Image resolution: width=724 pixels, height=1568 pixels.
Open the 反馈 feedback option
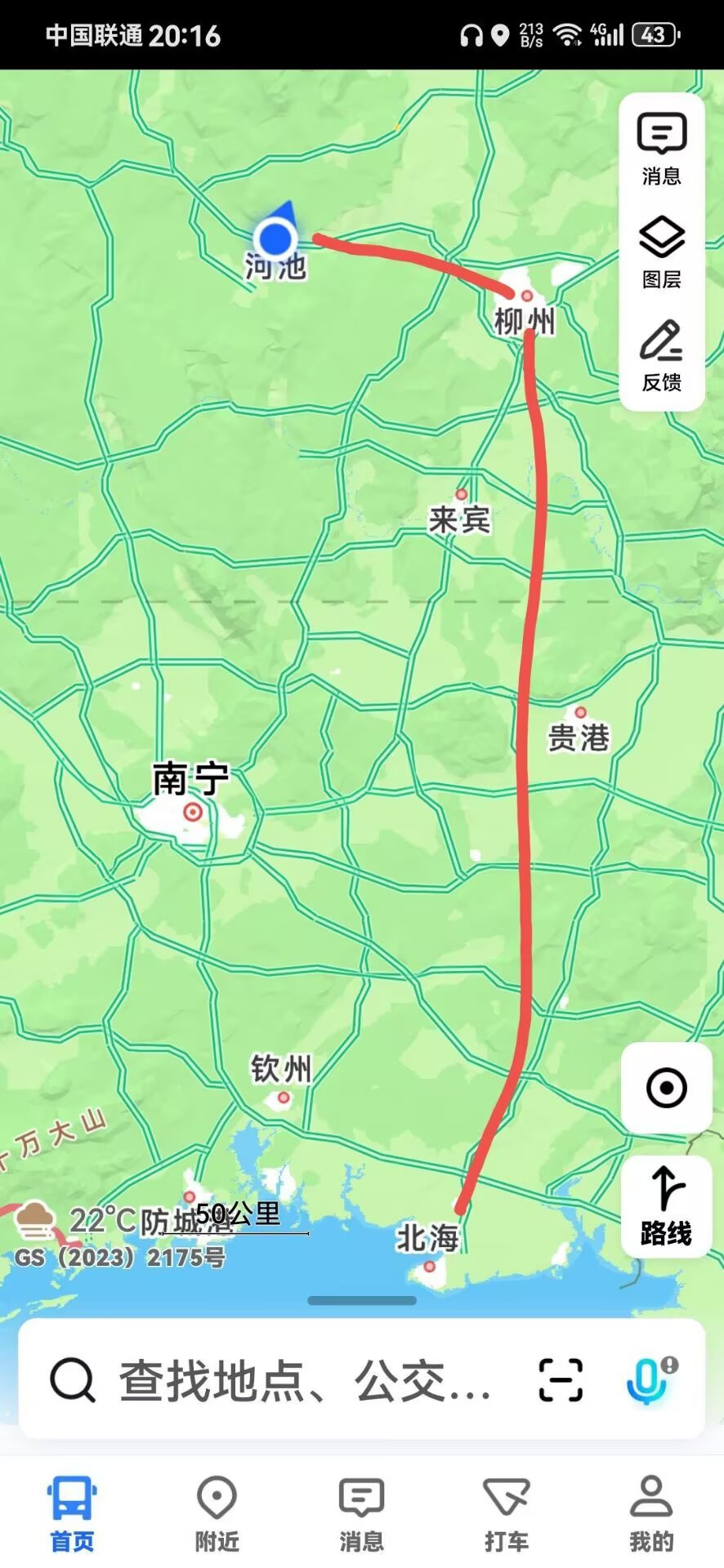(x=661, y=356)
